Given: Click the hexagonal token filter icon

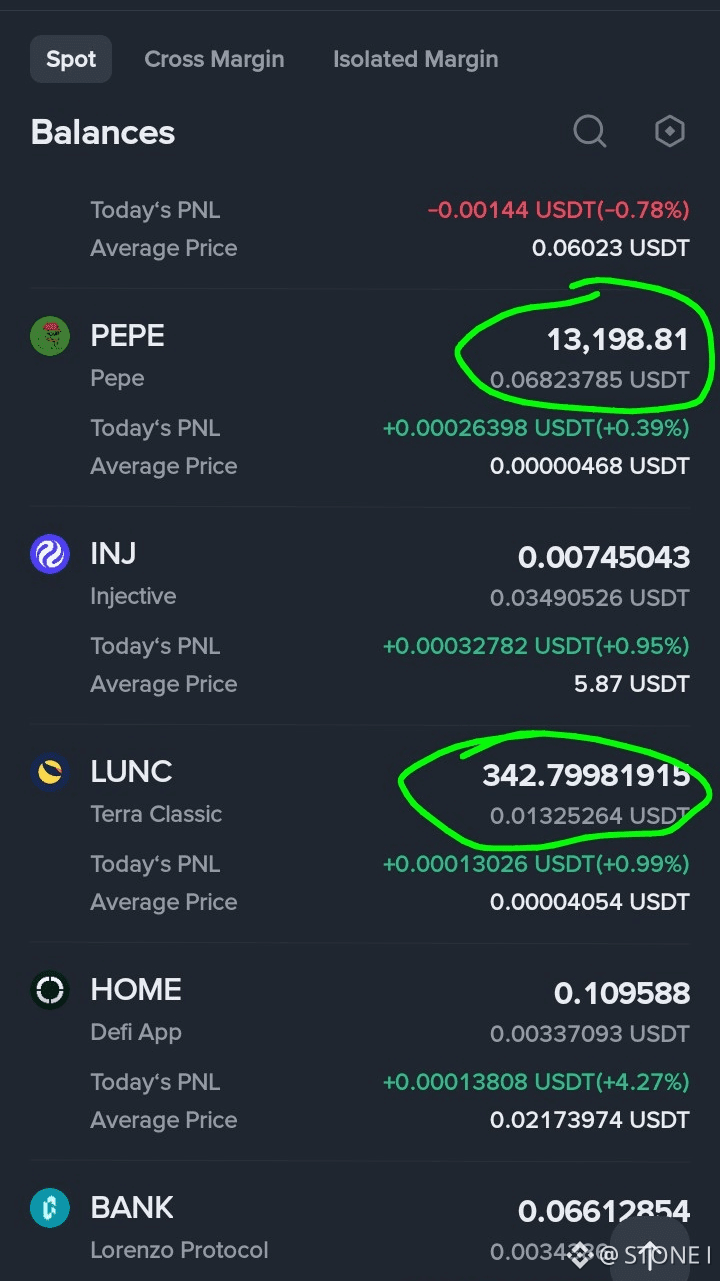Looking at the screenshot, I should pos(669,131).
